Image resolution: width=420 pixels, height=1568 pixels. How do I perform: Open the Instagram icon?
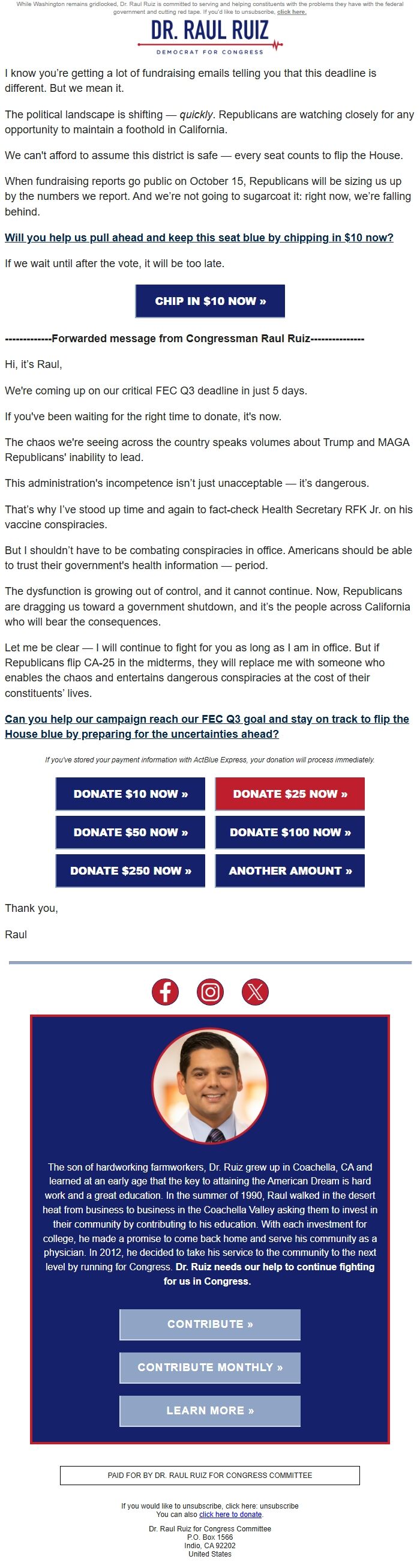[x=210, y=991]
